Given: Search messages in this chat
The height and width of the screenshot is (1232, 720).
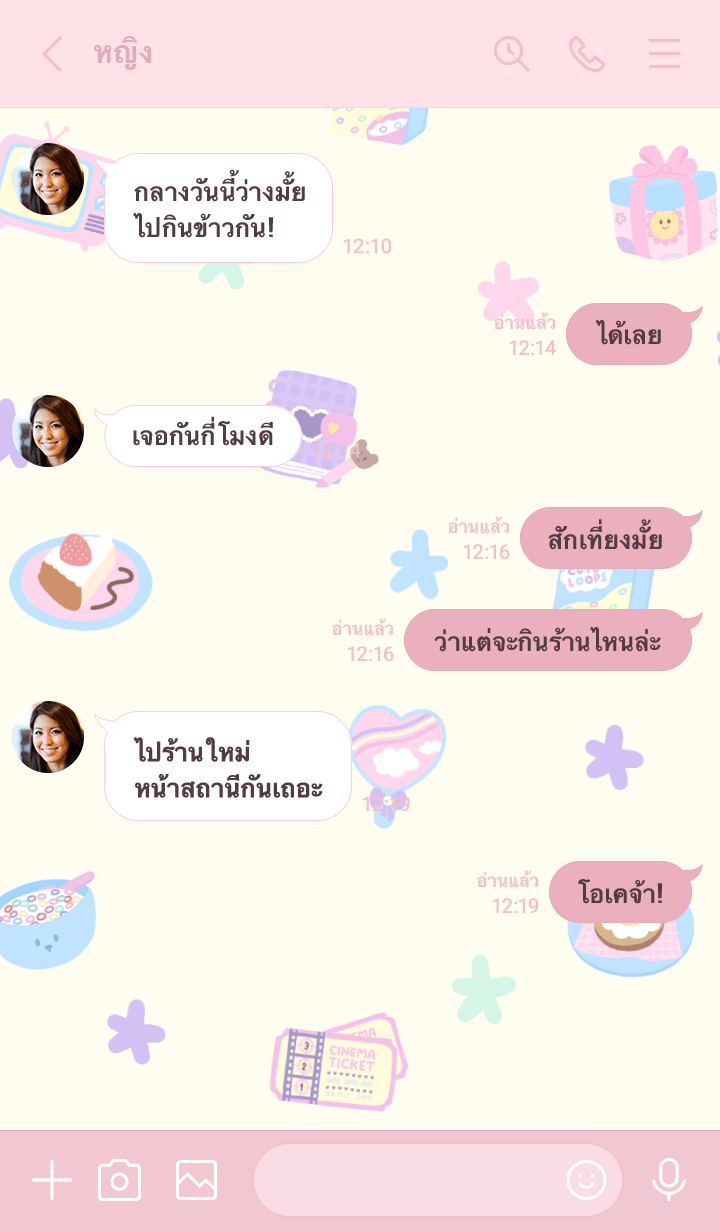Looking at the screenshot, I should 511,54.
